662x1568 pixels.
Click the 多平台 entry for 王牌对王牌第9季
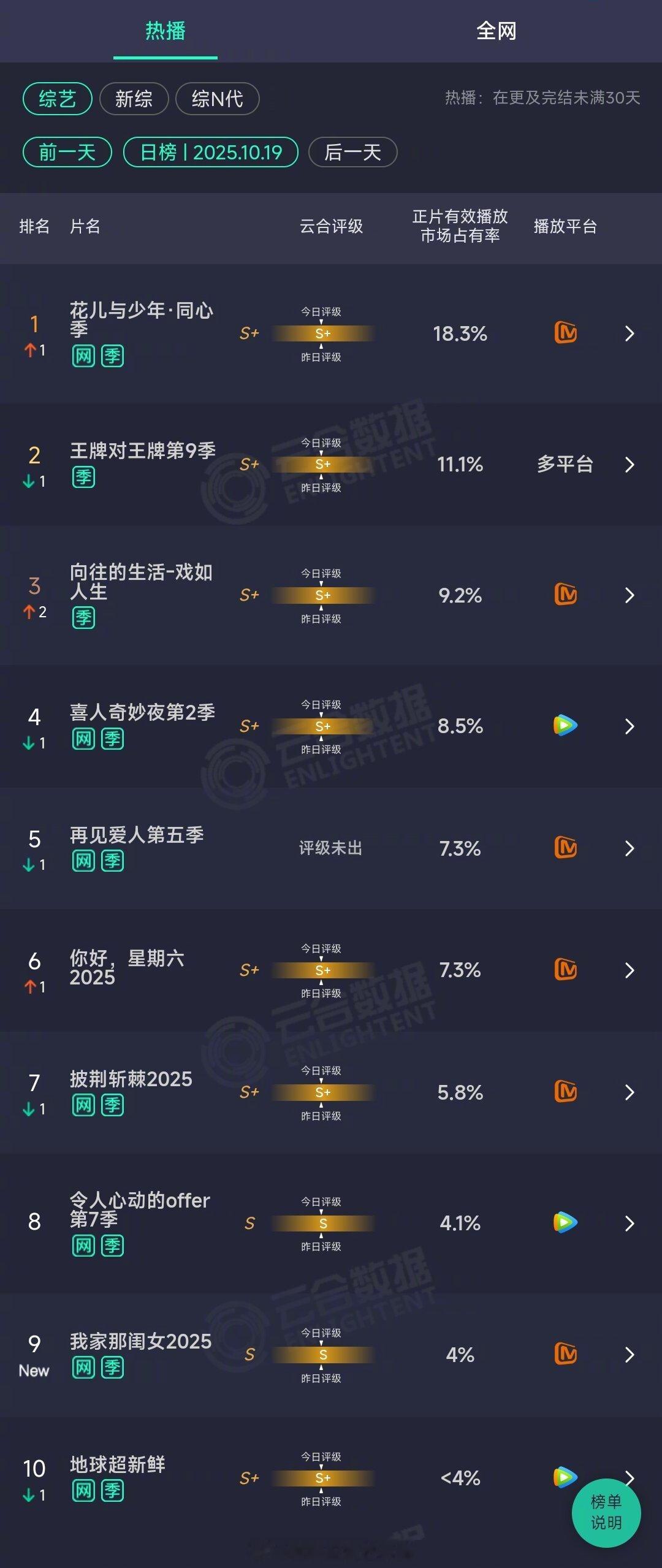(x=565, y=465)
